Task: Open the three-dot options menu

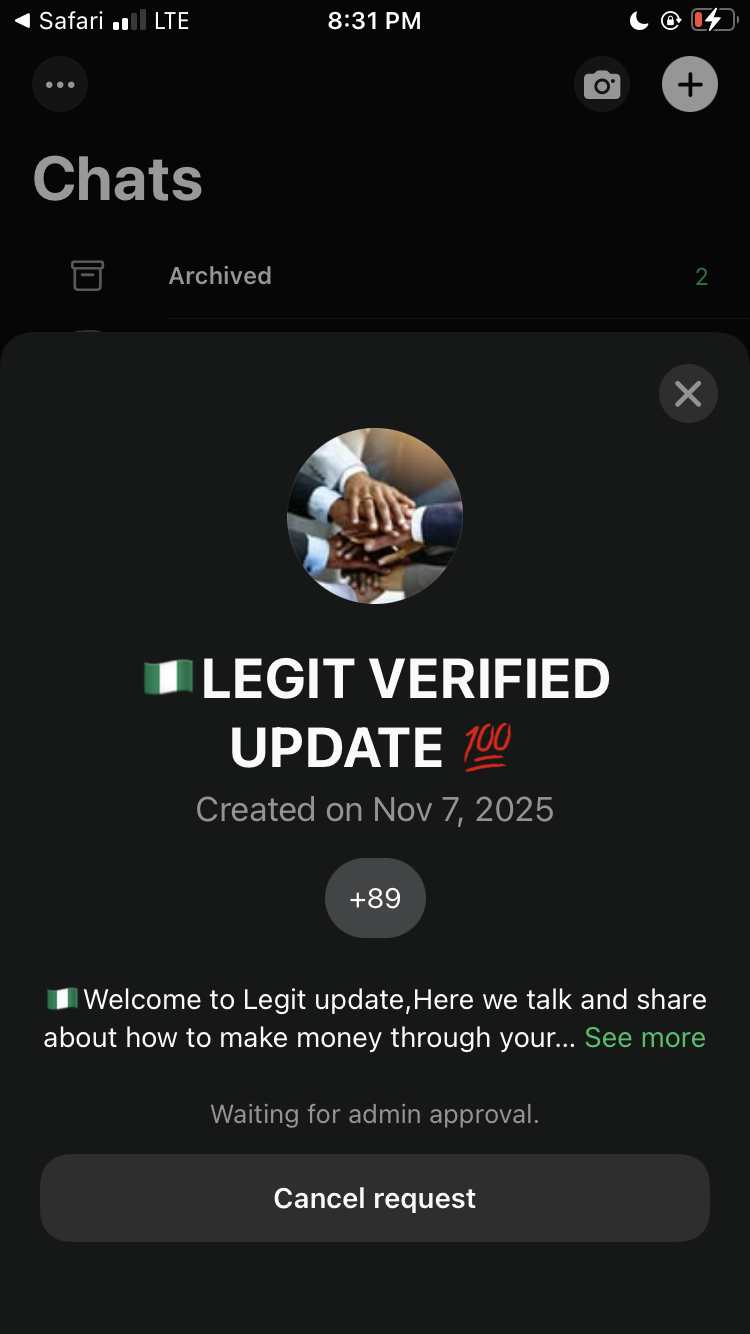Action: point(60,85)
